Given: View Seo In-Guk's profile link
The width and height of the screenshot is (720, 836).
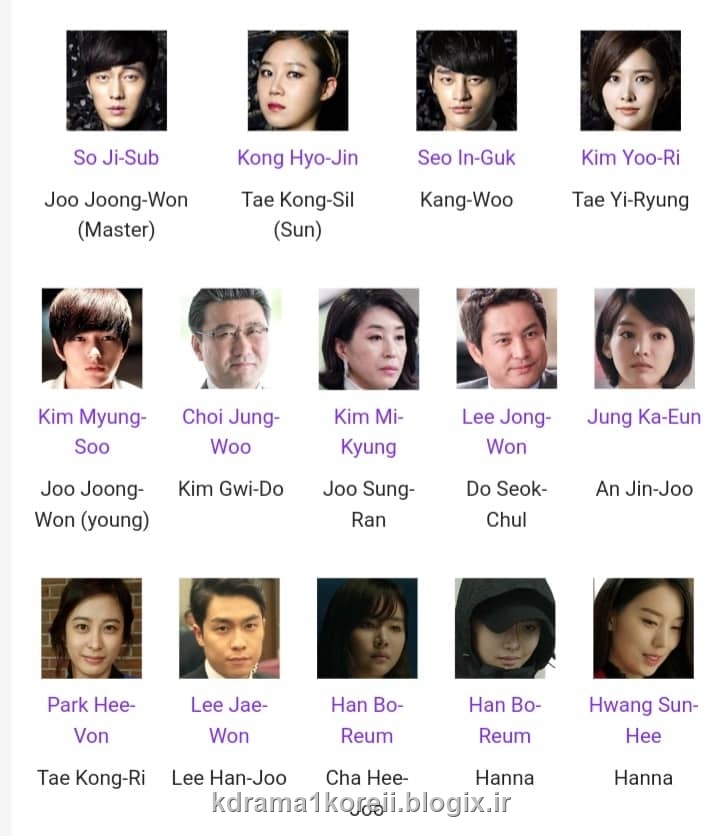Looking at the screenshot, I should (466, 158).
